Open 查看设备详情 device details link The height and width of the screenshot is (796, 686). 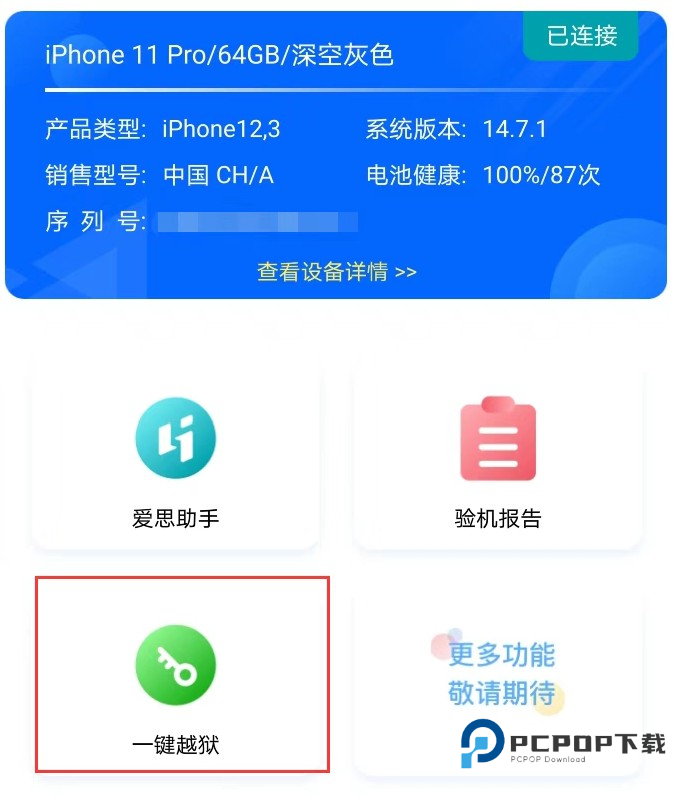(x=336, y=272)
